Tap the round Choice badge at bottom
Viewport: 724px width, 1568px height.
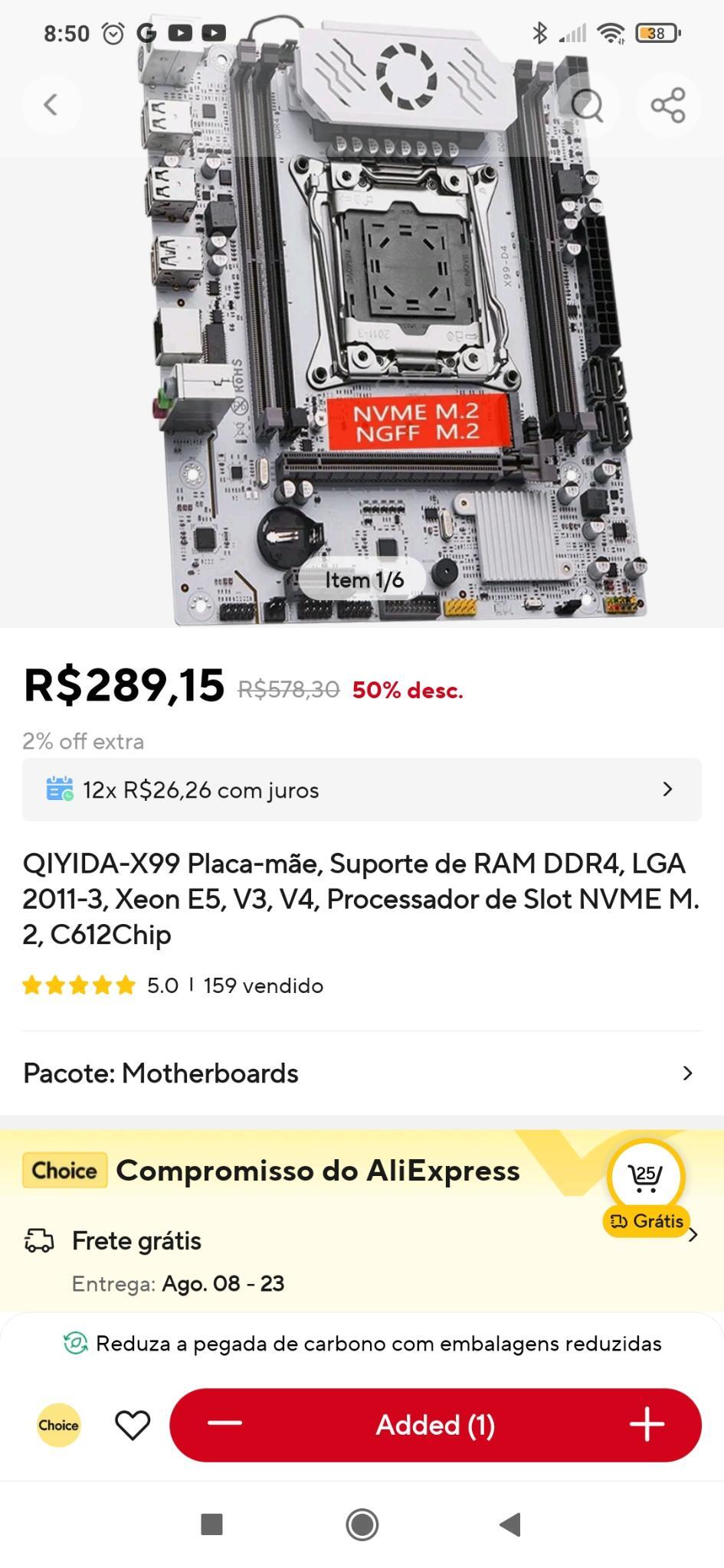[59, 1426]
